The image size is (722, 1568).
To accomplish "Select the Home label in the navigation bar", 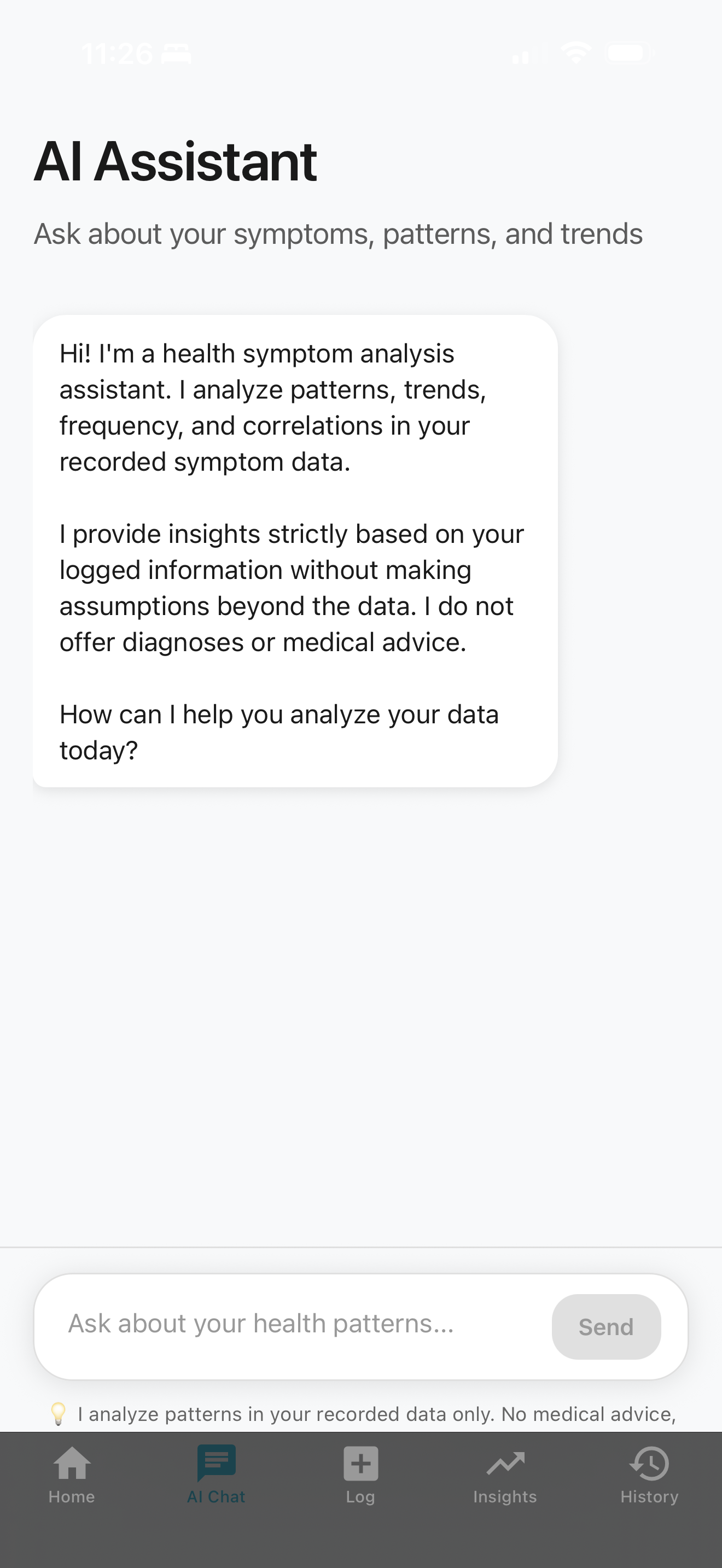I will click(x=72, y=1497).
